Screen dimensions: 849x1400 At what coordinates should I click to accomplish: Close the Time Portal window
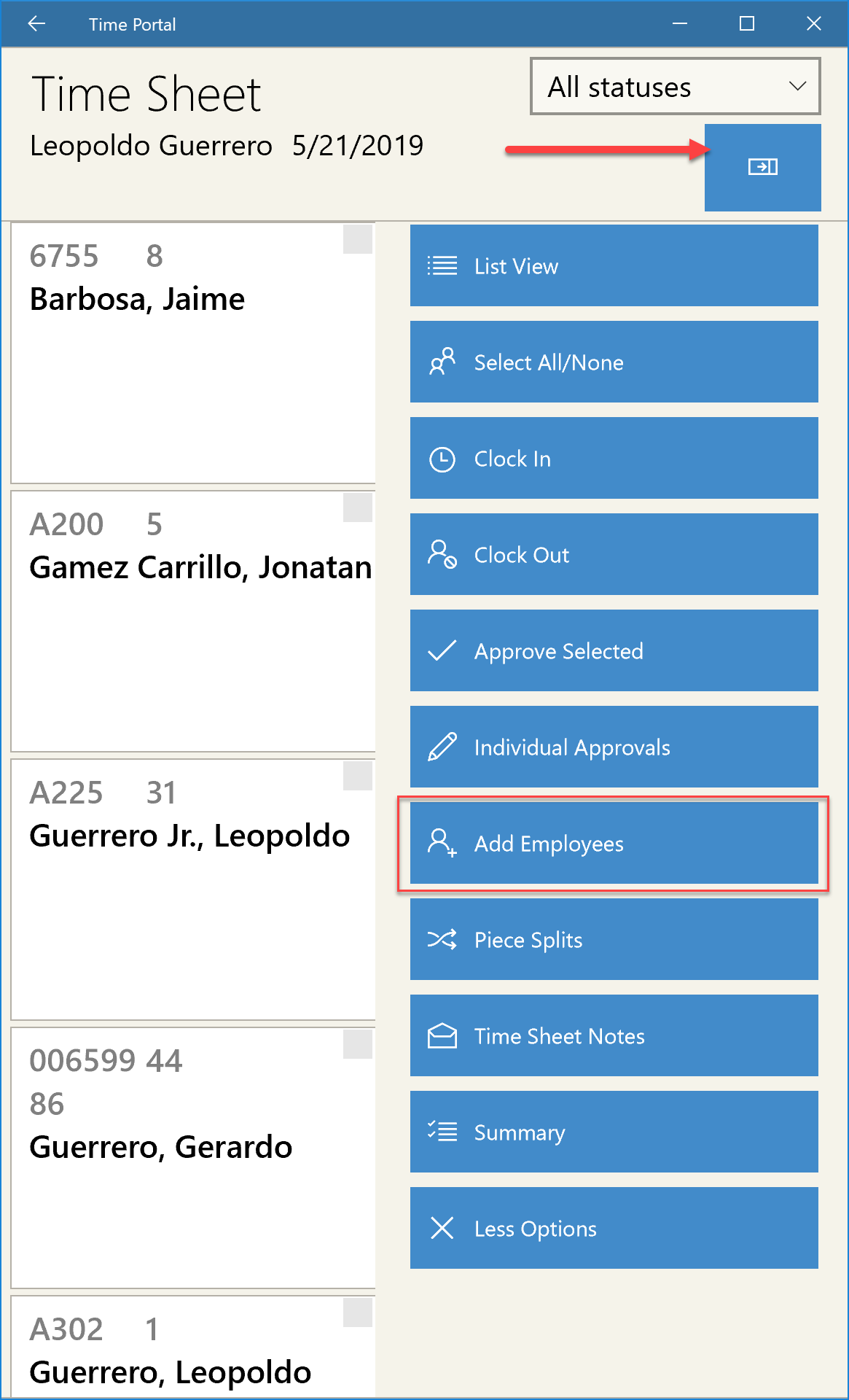tap(814, 24)
